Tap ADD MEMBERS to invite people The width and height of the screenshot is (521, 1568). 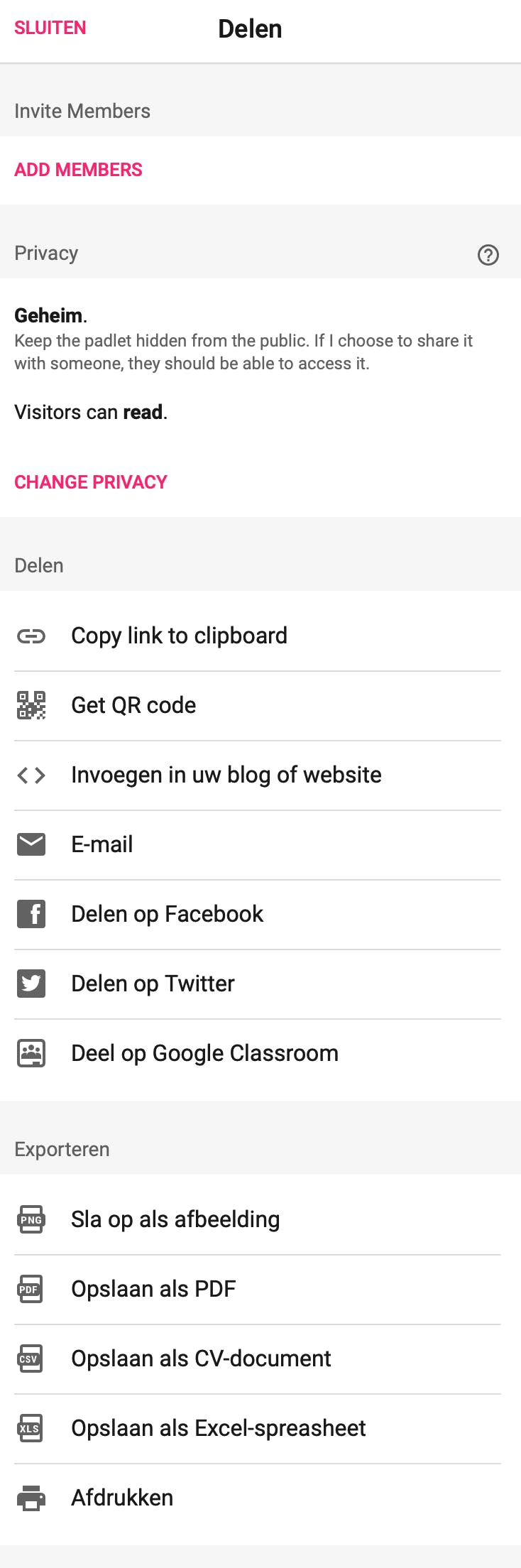click(78, 170)
